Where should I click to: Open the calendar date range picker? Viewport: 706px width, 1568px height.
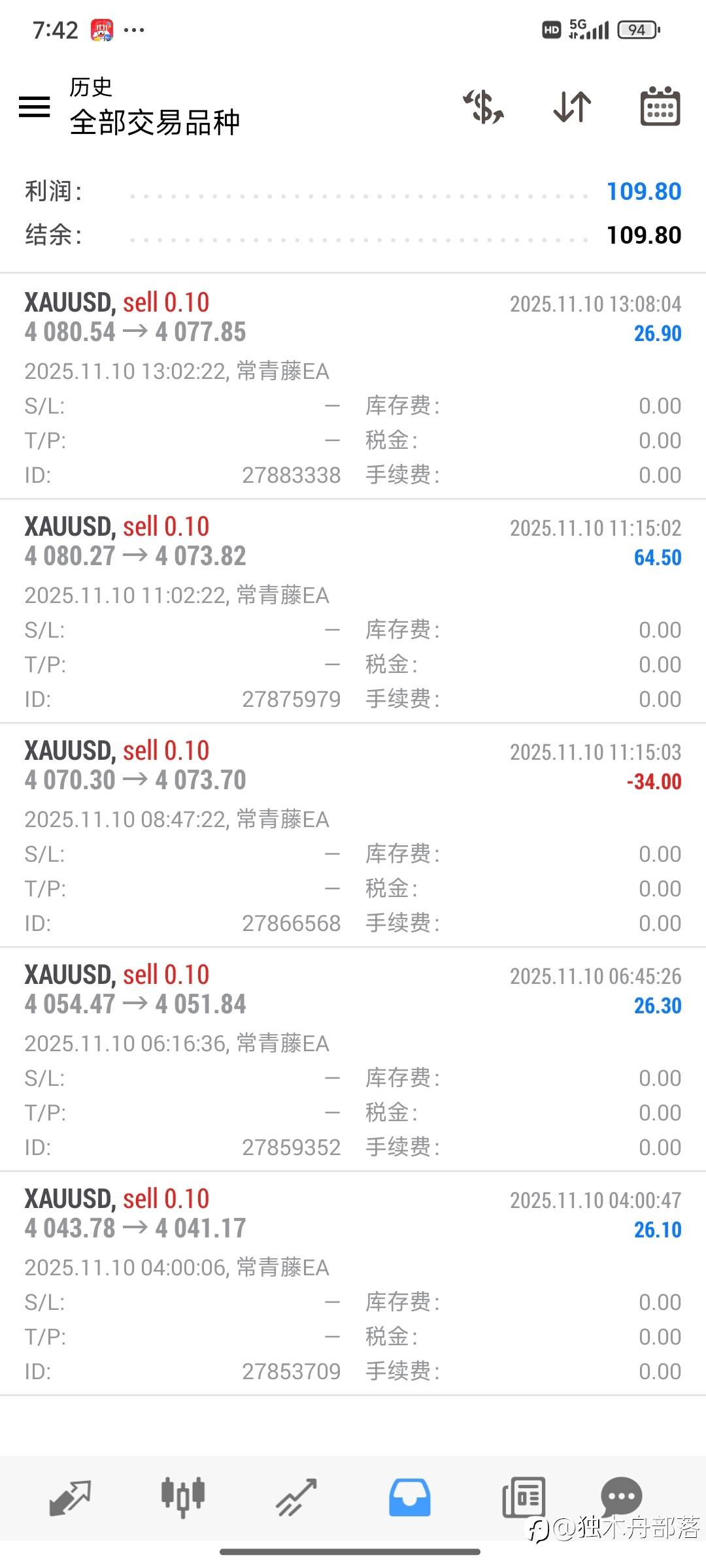[660, 106]
